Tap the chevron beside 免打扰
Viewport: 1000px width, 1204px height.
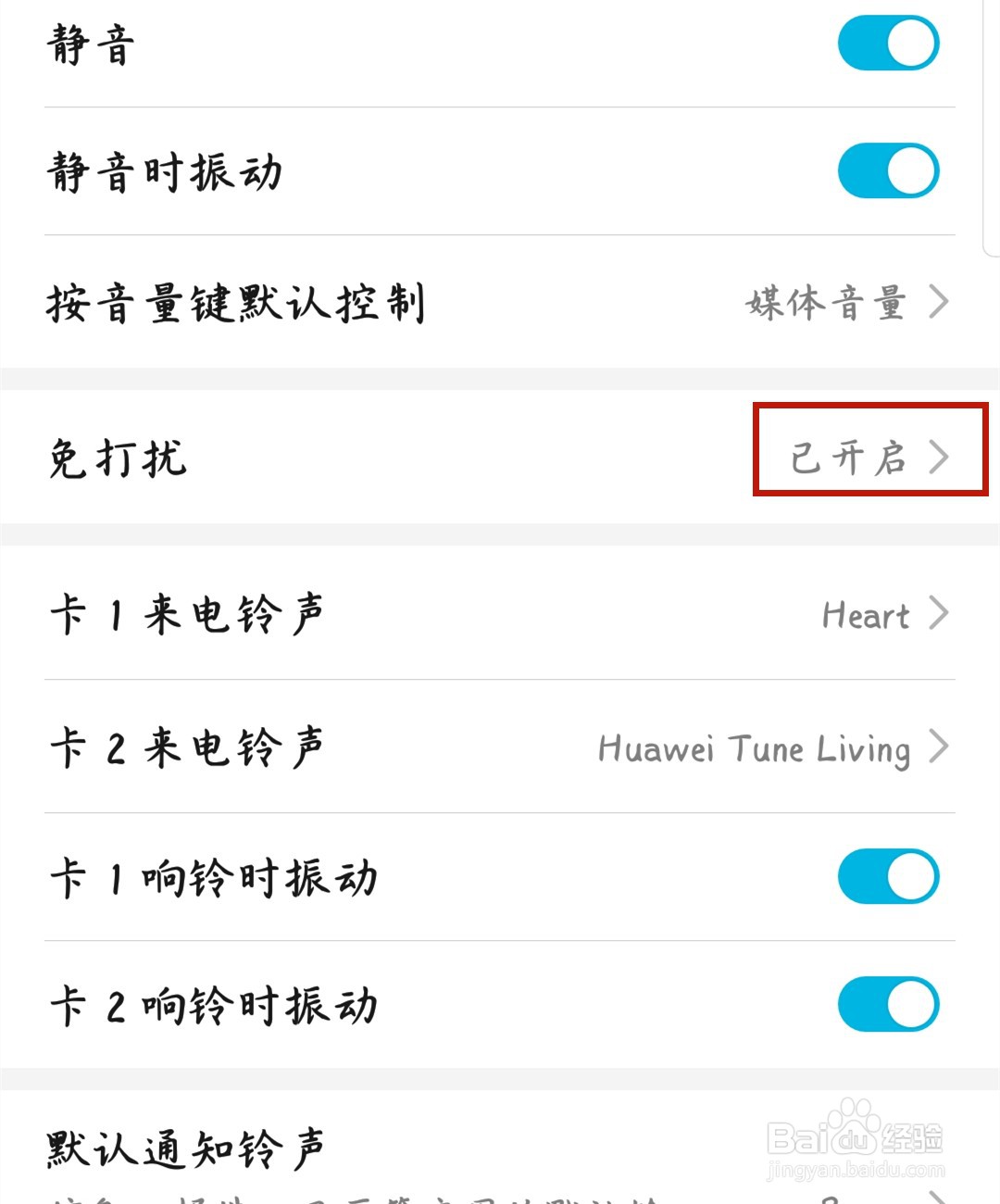click(943, 457)
